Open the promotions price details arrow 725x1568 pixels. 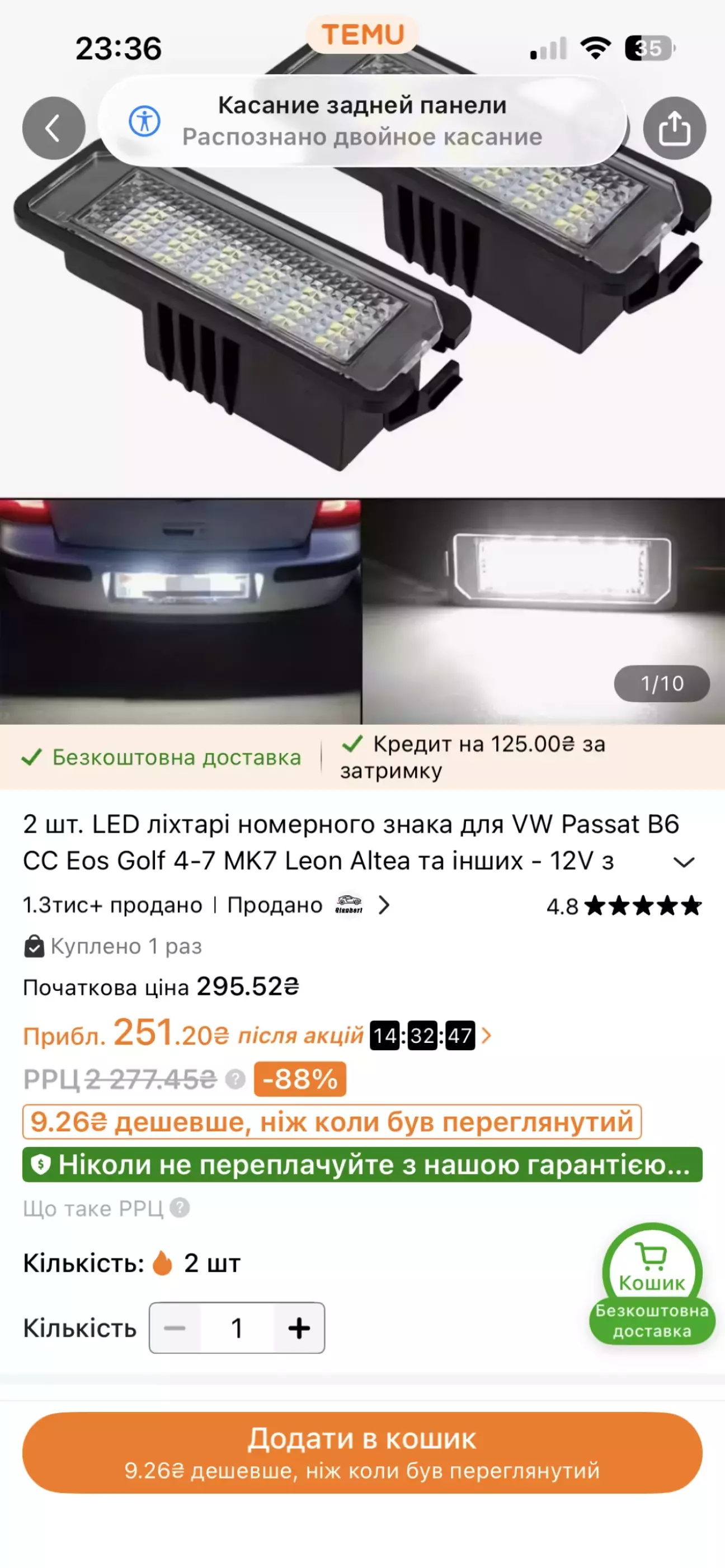pos(486,1036)
